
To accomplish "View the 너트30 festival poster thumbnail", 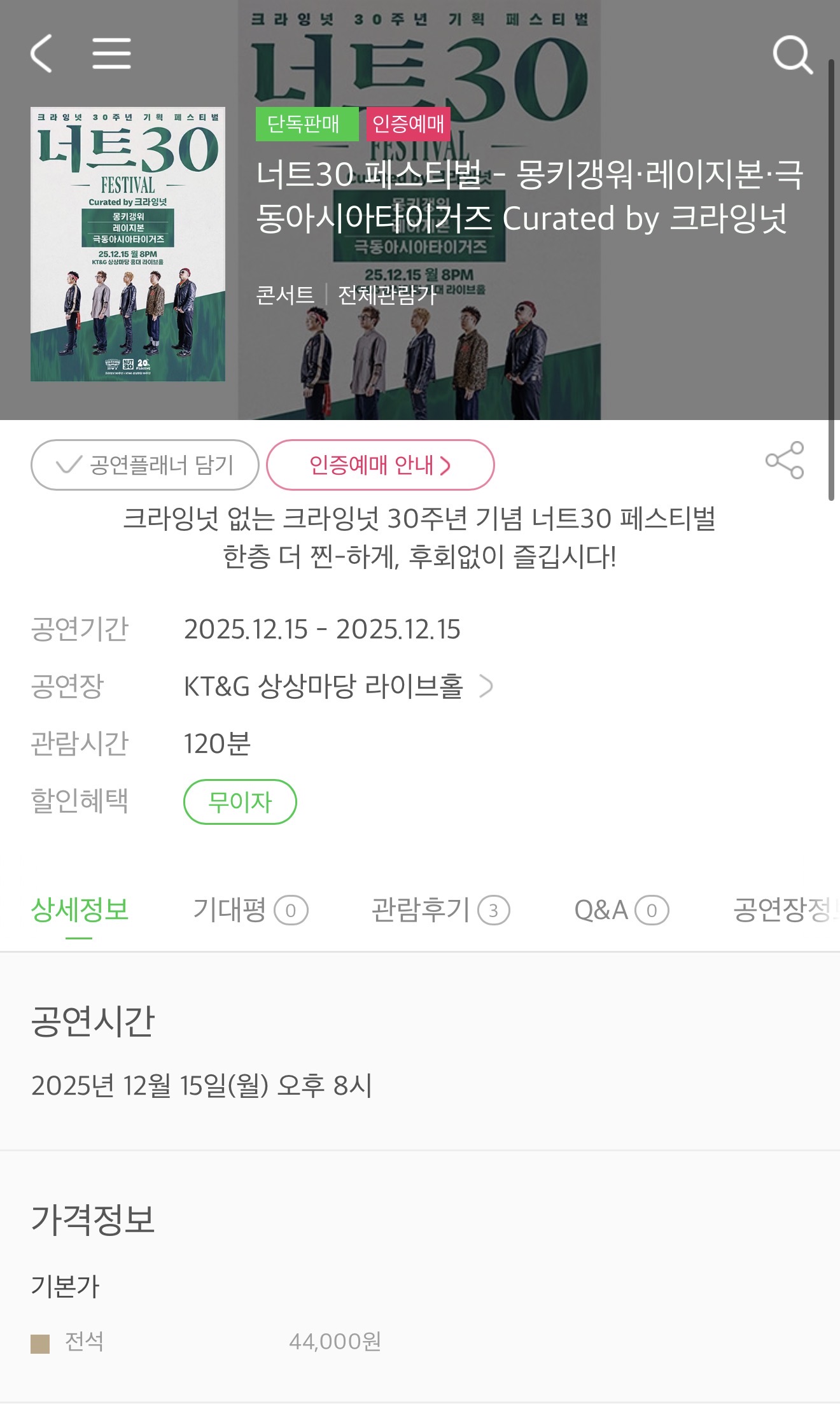I will point(128,244).
